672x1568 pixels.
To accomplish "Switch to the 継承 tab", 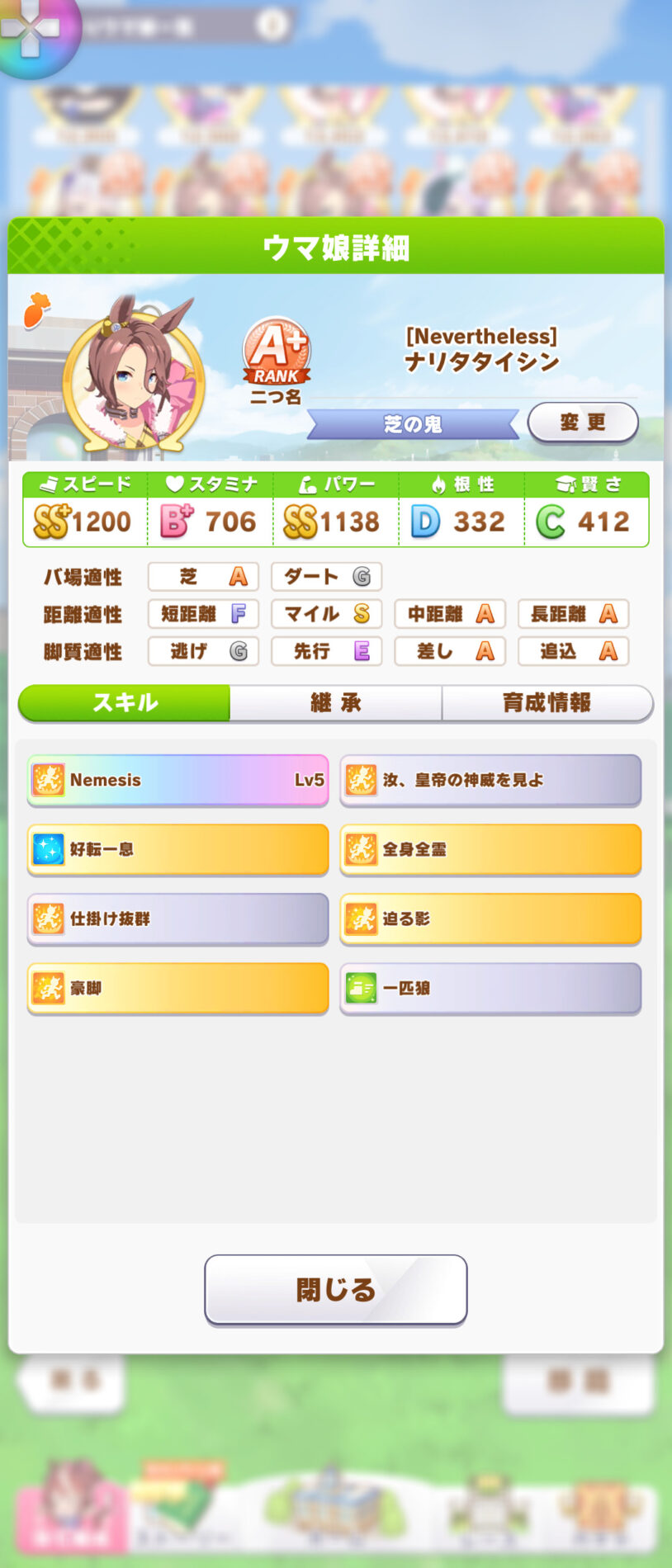I will [335, 702].
